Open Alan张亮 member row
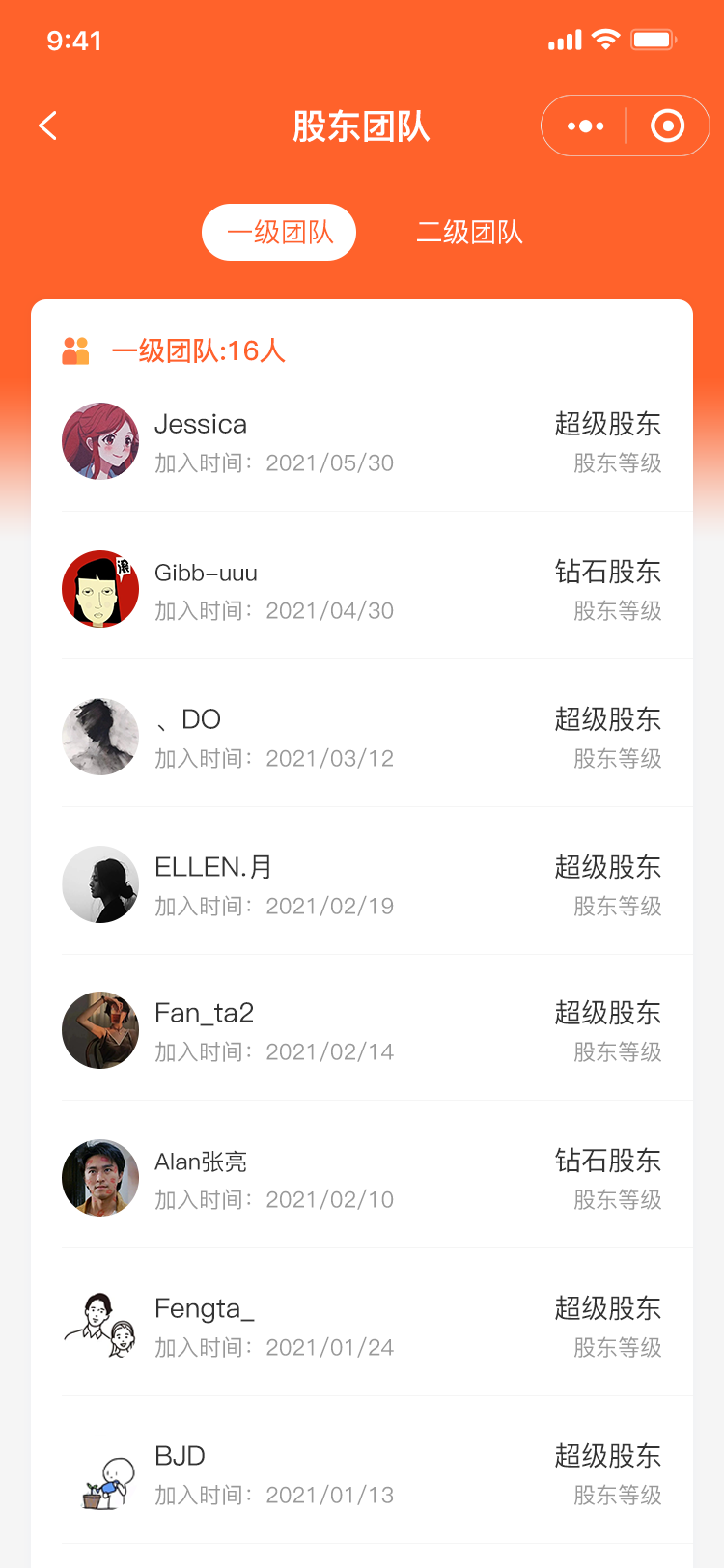The image size is (724, 1568). [x=361, y=1179]
